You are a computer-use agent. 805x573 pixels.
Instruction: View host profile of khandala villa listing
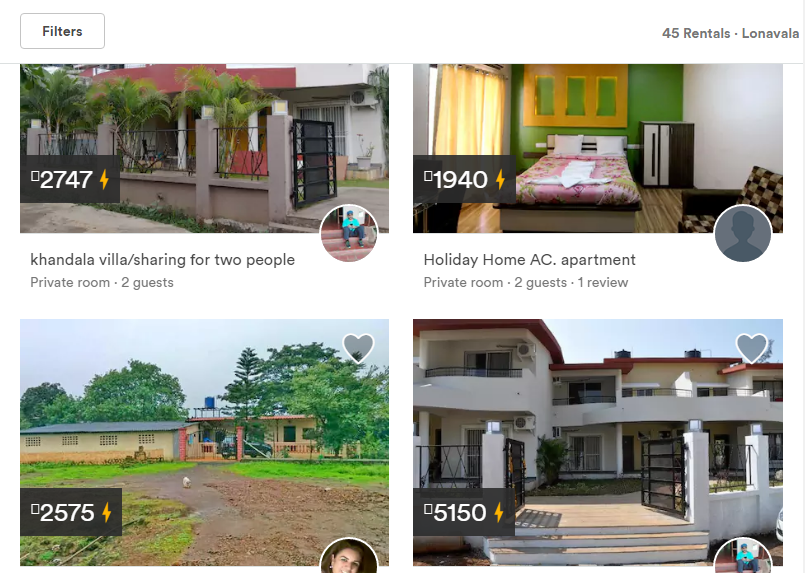tap(348, 234)
